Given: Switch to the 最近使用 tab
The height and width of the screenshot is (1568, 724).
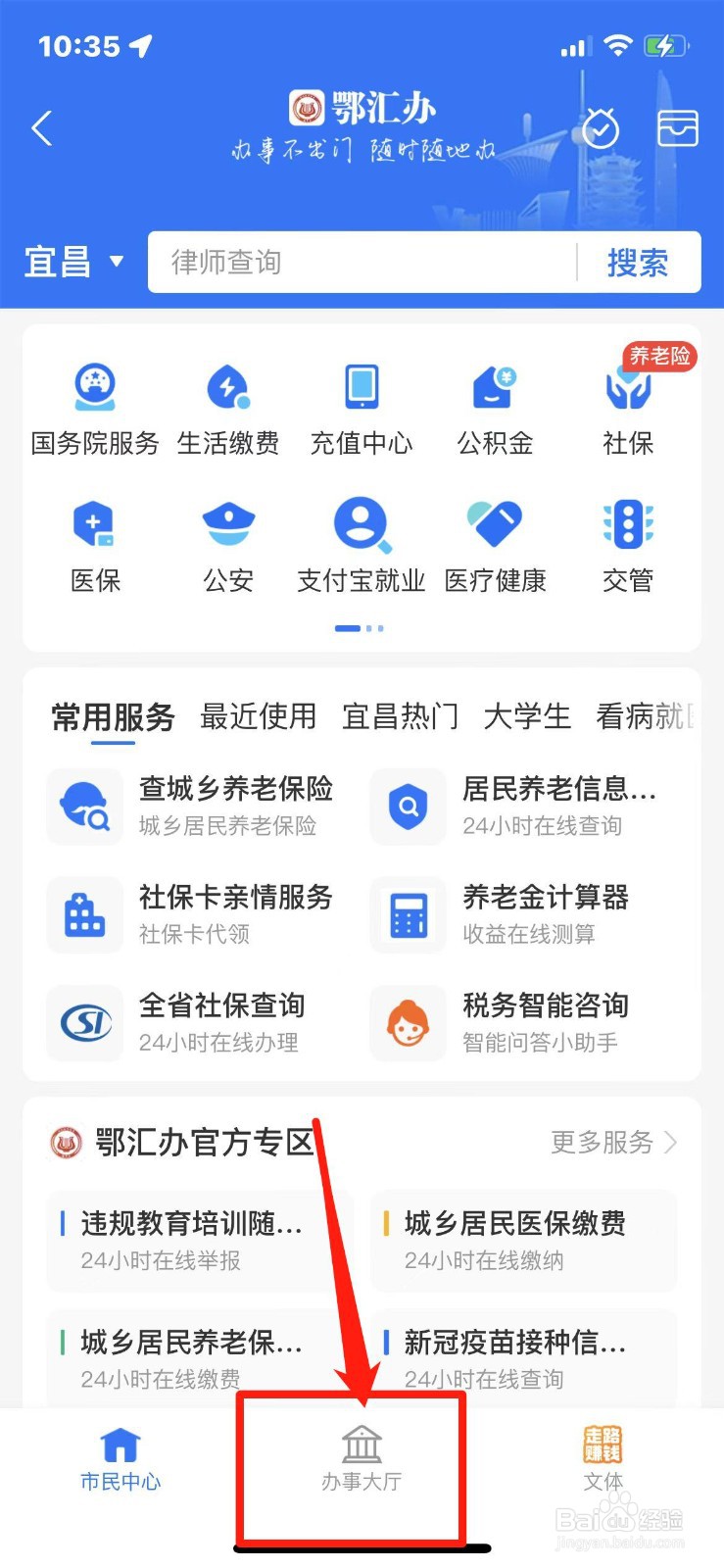Looking at the screenshot, I should click(258, 716).
